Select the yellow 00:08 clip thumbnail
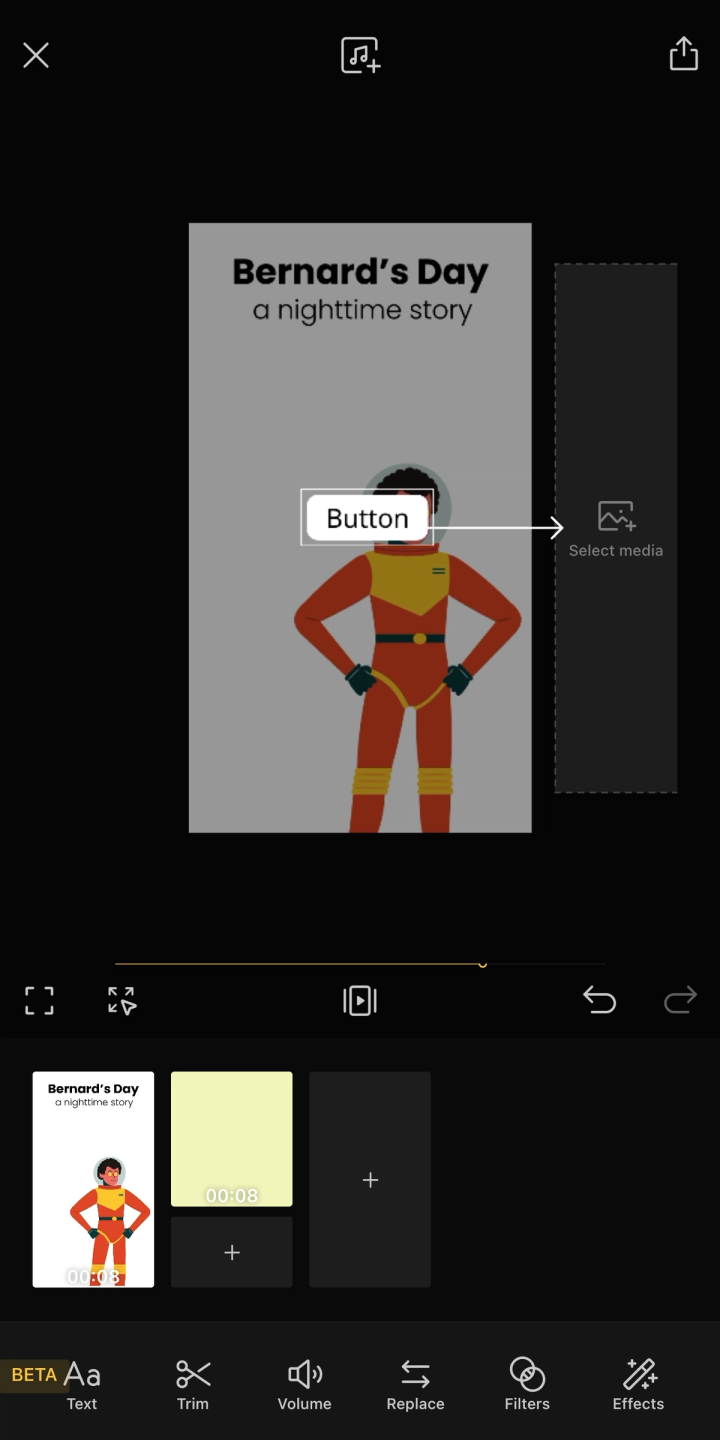The image size is (720, 1440). pos(232,1139)
